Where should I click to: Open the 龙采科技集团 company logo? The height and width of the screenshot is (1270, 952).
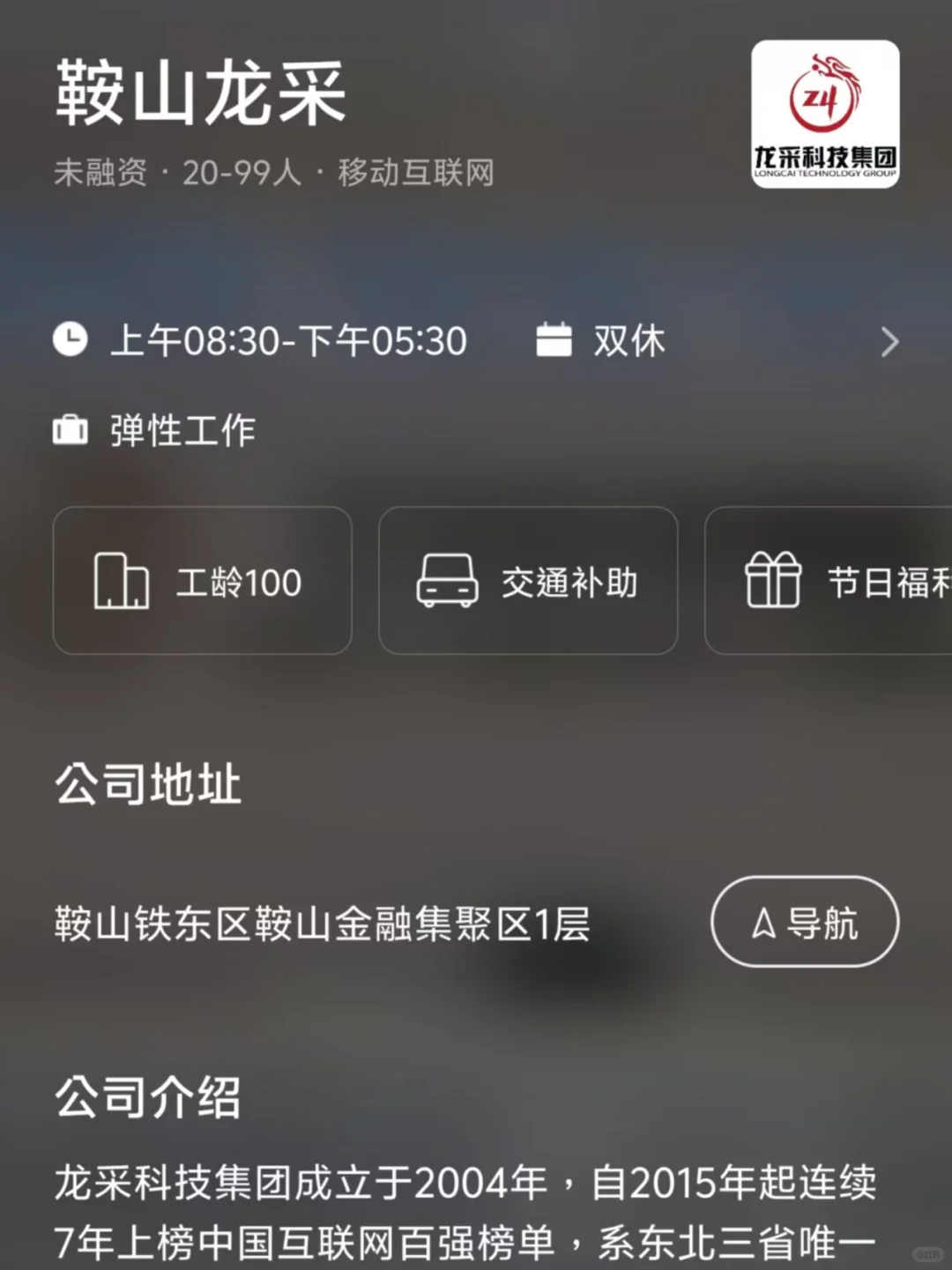point(825,114)
